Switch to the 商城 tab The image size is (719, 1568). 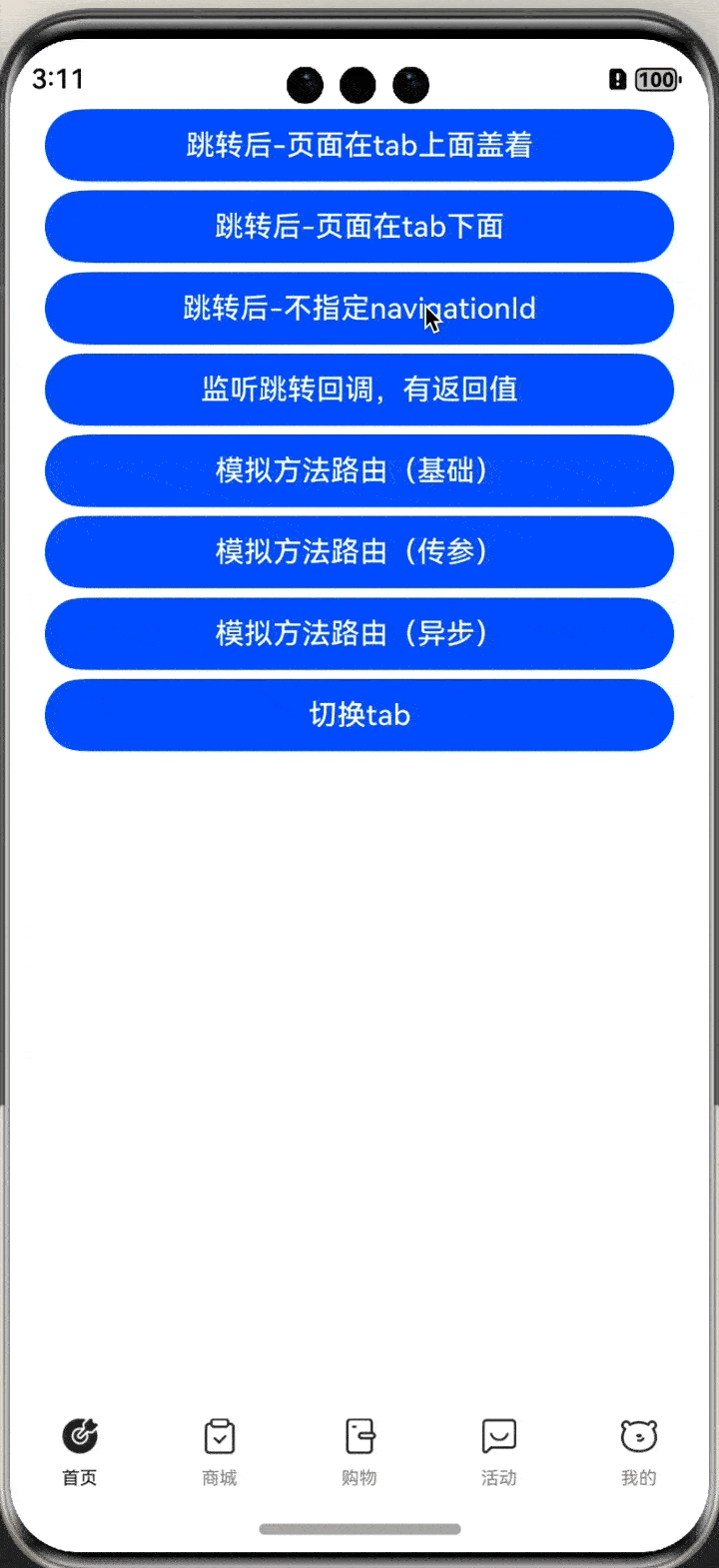pyautogui.click(x=220, y=1451)
